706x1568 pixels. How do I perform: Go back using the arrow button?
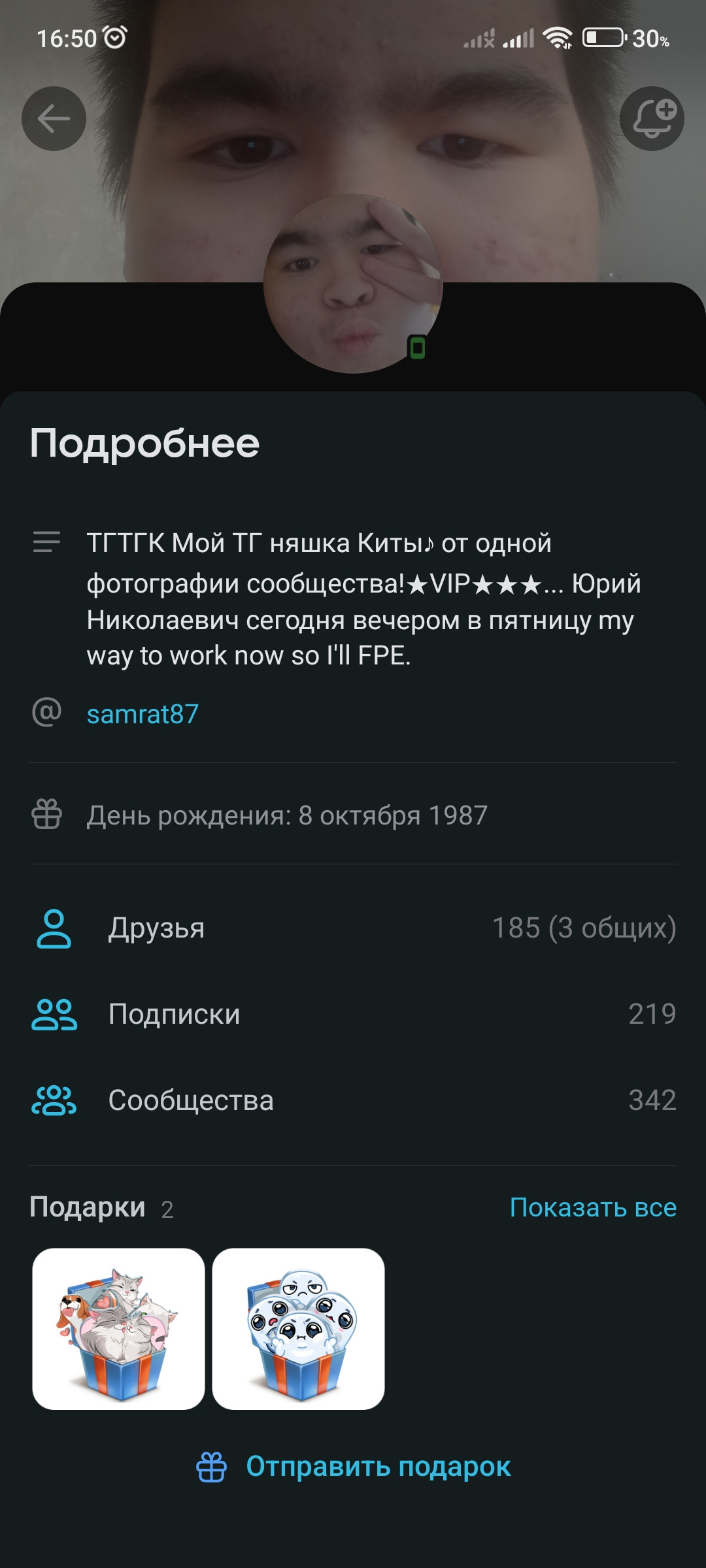(x=54, y=119)
